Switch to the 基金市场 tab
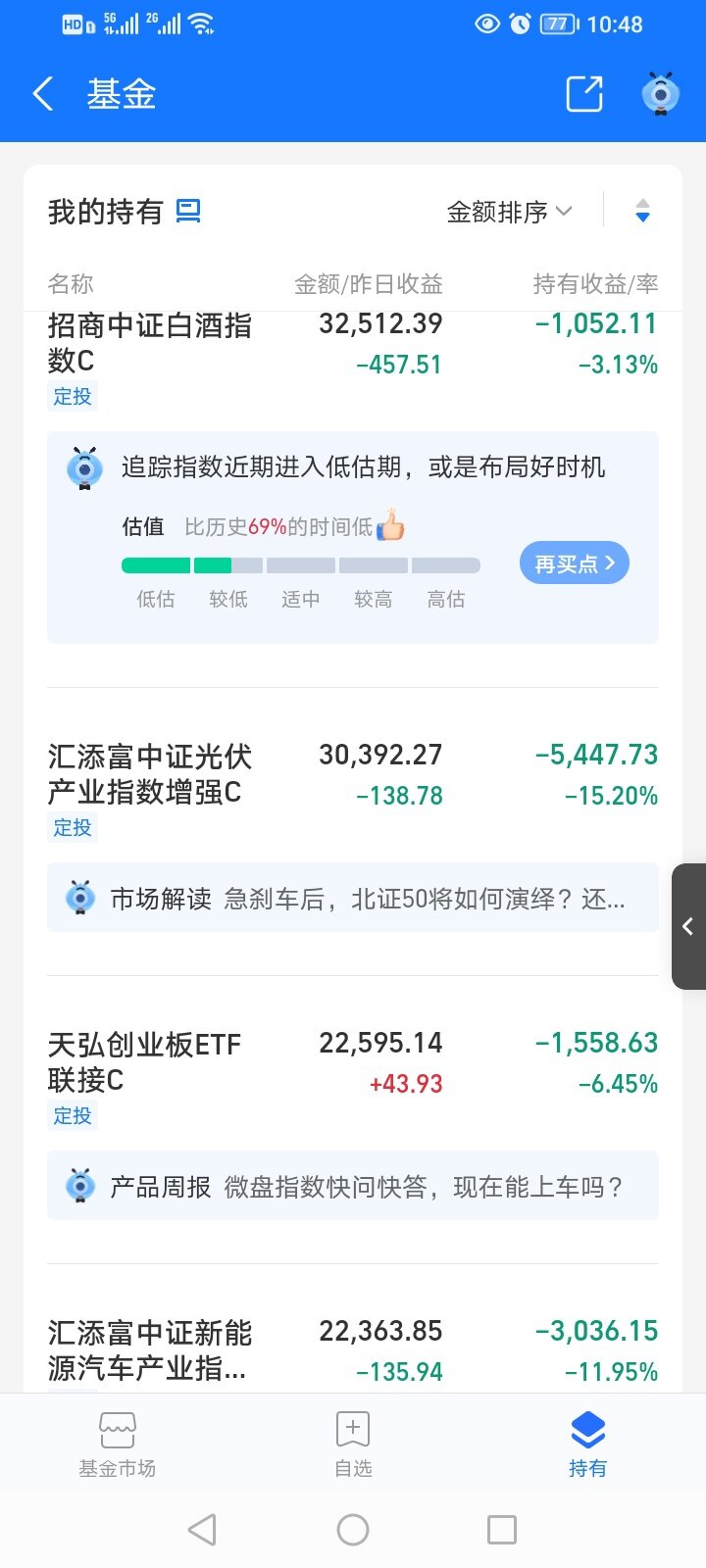 (118, 1445)
